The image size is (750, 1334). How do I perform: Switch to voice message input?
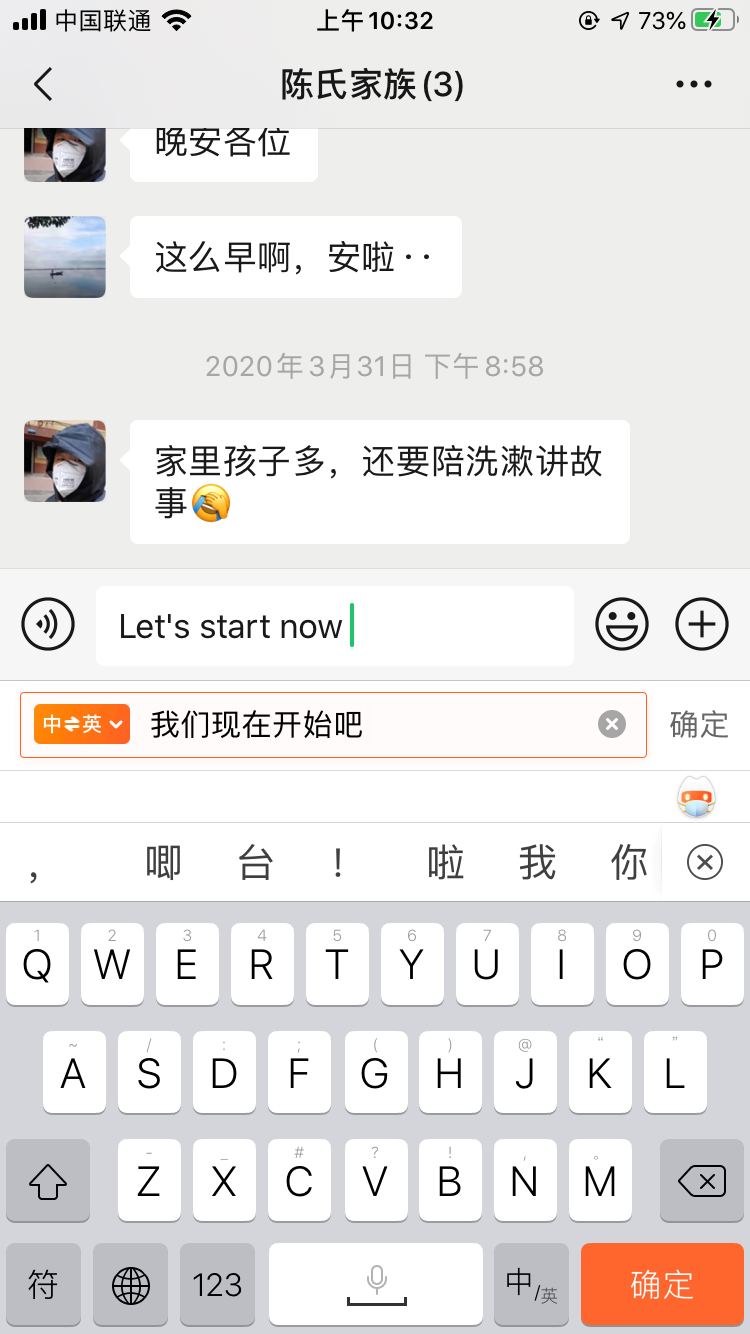pyautogui.click(x=48, y=624)
